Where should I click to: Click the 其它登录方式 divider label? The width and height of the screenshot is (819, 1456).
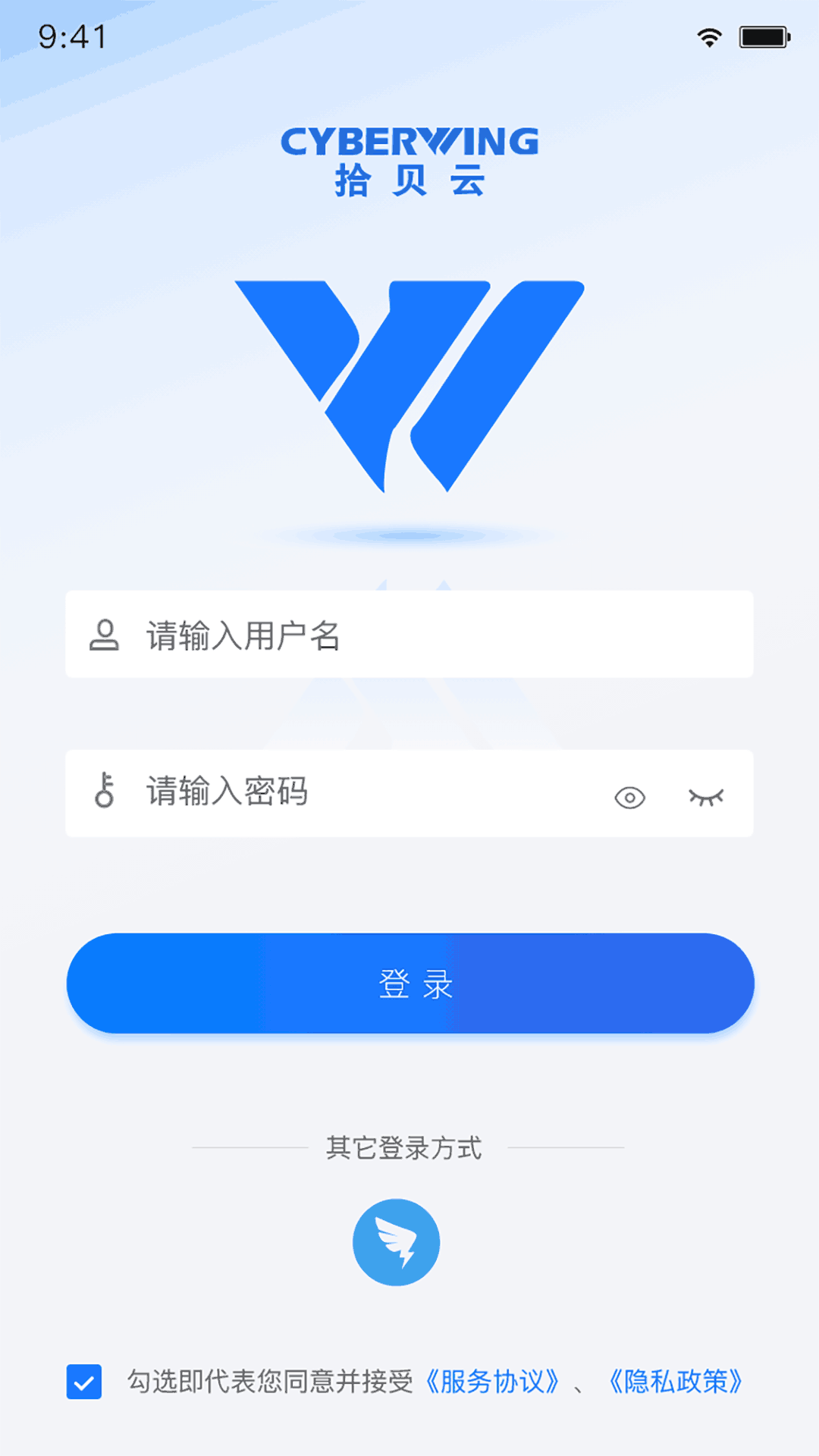tap(404, 1148)
